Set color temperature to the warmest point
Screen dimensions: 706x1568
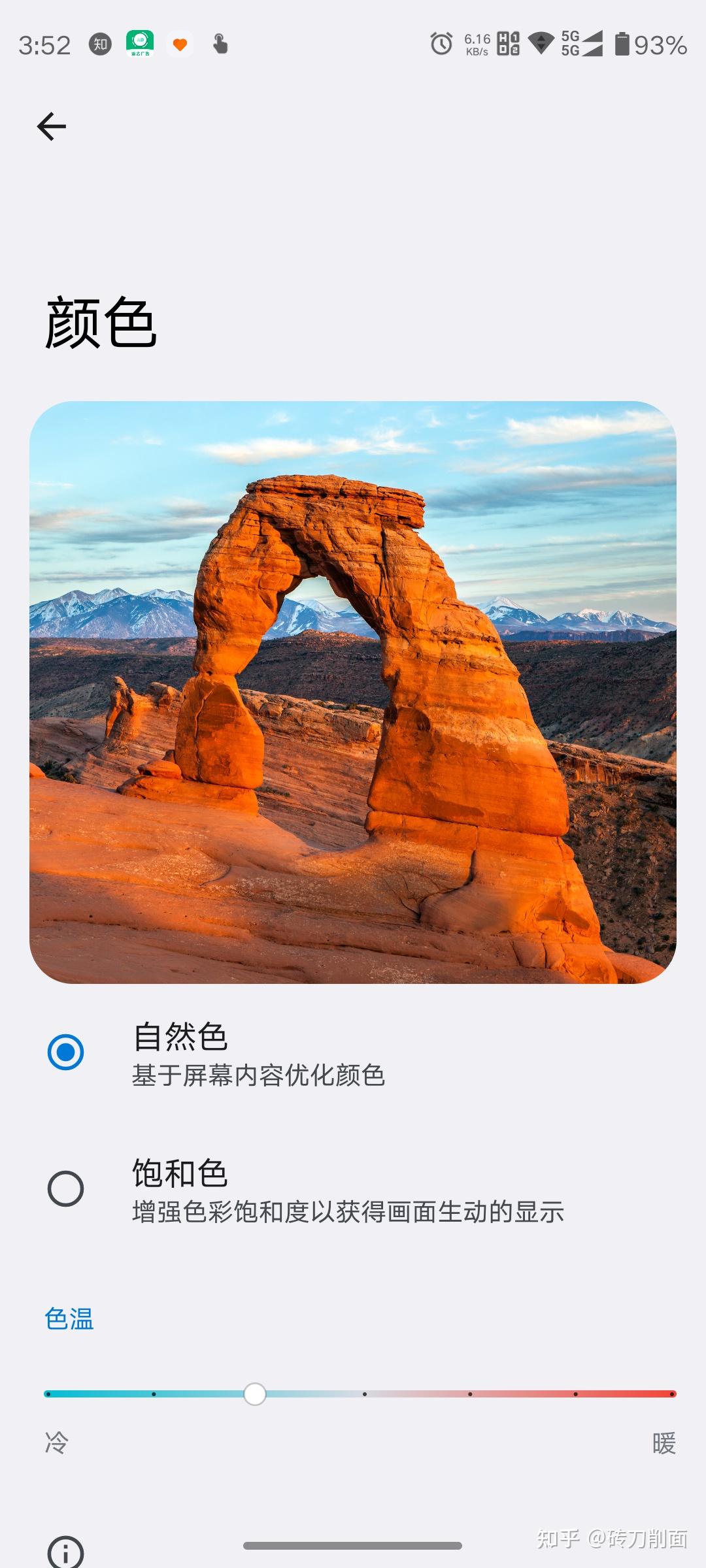click(672, 1394)
